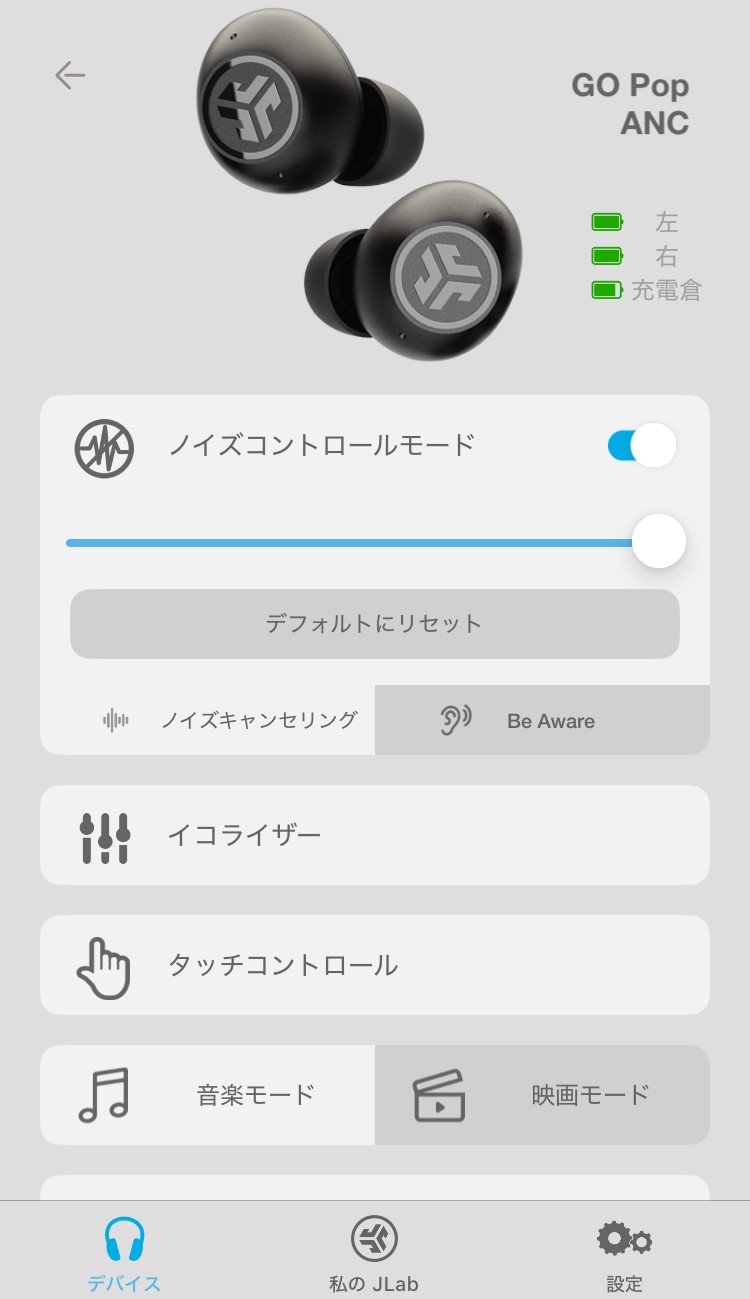
Task: Select the Be Aware mode tab
Action: (x=541, y=720)
